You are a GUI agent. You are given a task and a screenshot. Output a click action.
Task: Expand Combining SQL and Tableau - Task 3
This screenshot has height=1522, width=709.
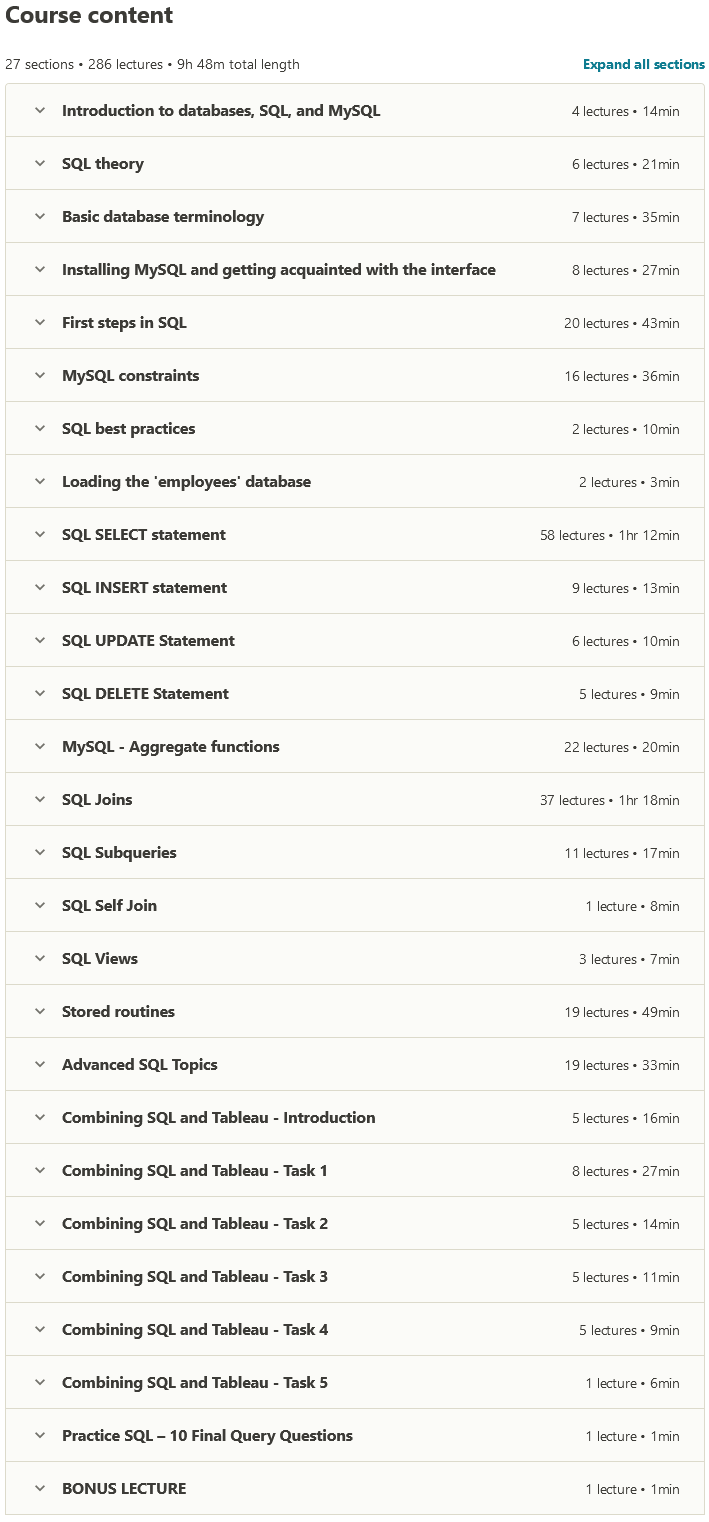[x=195, y=1277]
